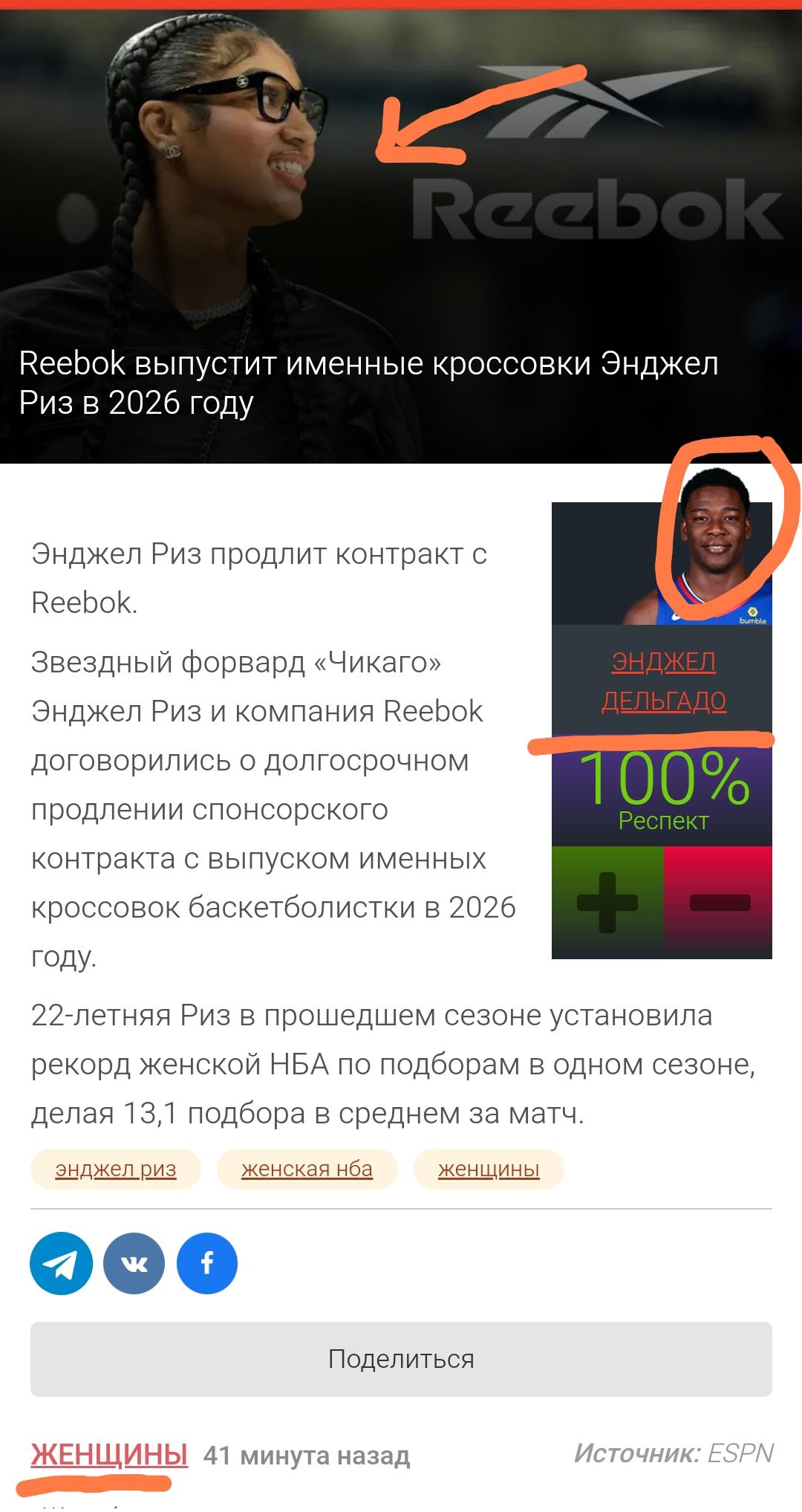
Task: Open the Энджел Дельгадо player link
Action: pos(663,681)
